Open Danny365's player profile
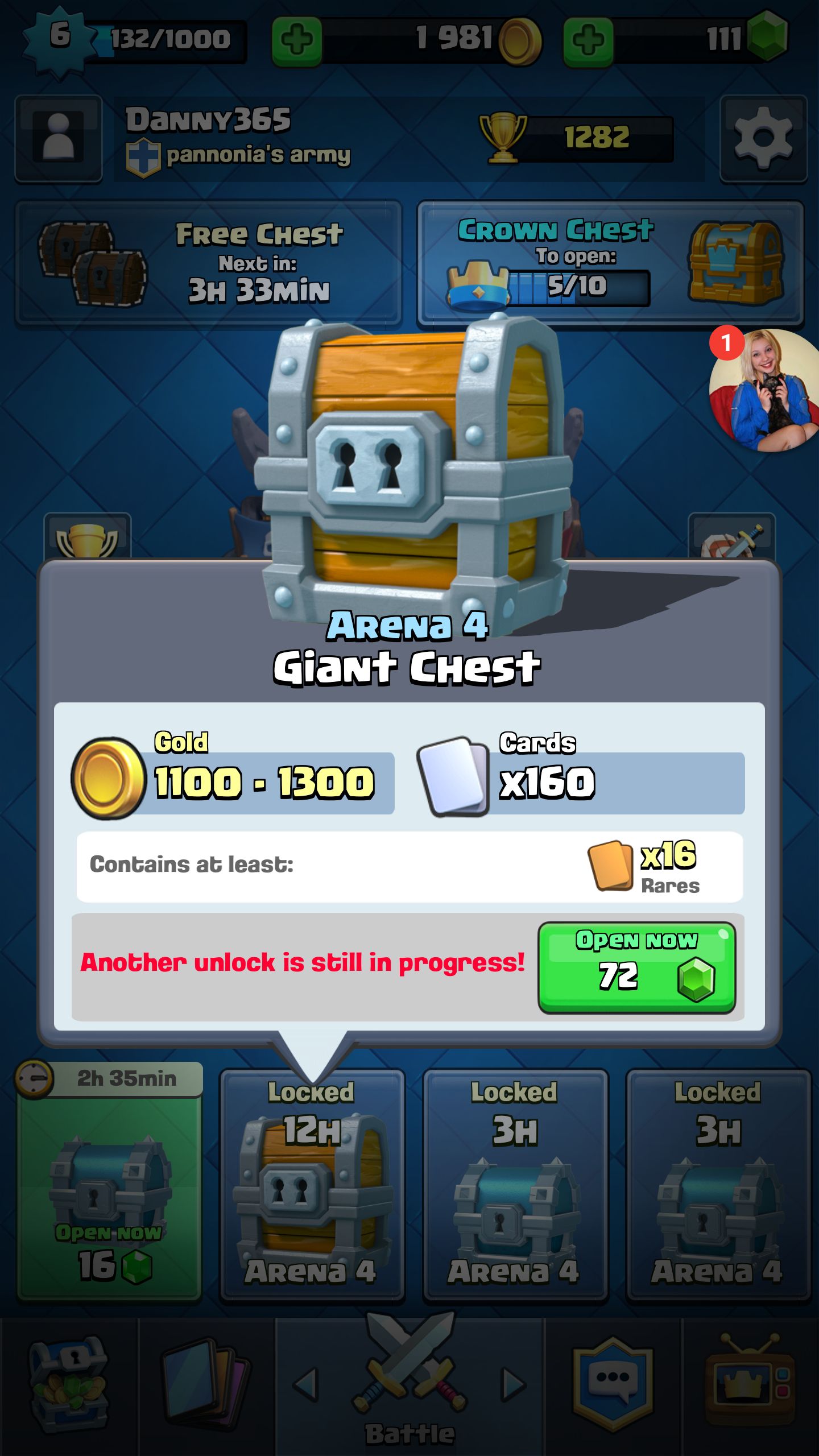819x1456 pixels. (x=59, y=138)
